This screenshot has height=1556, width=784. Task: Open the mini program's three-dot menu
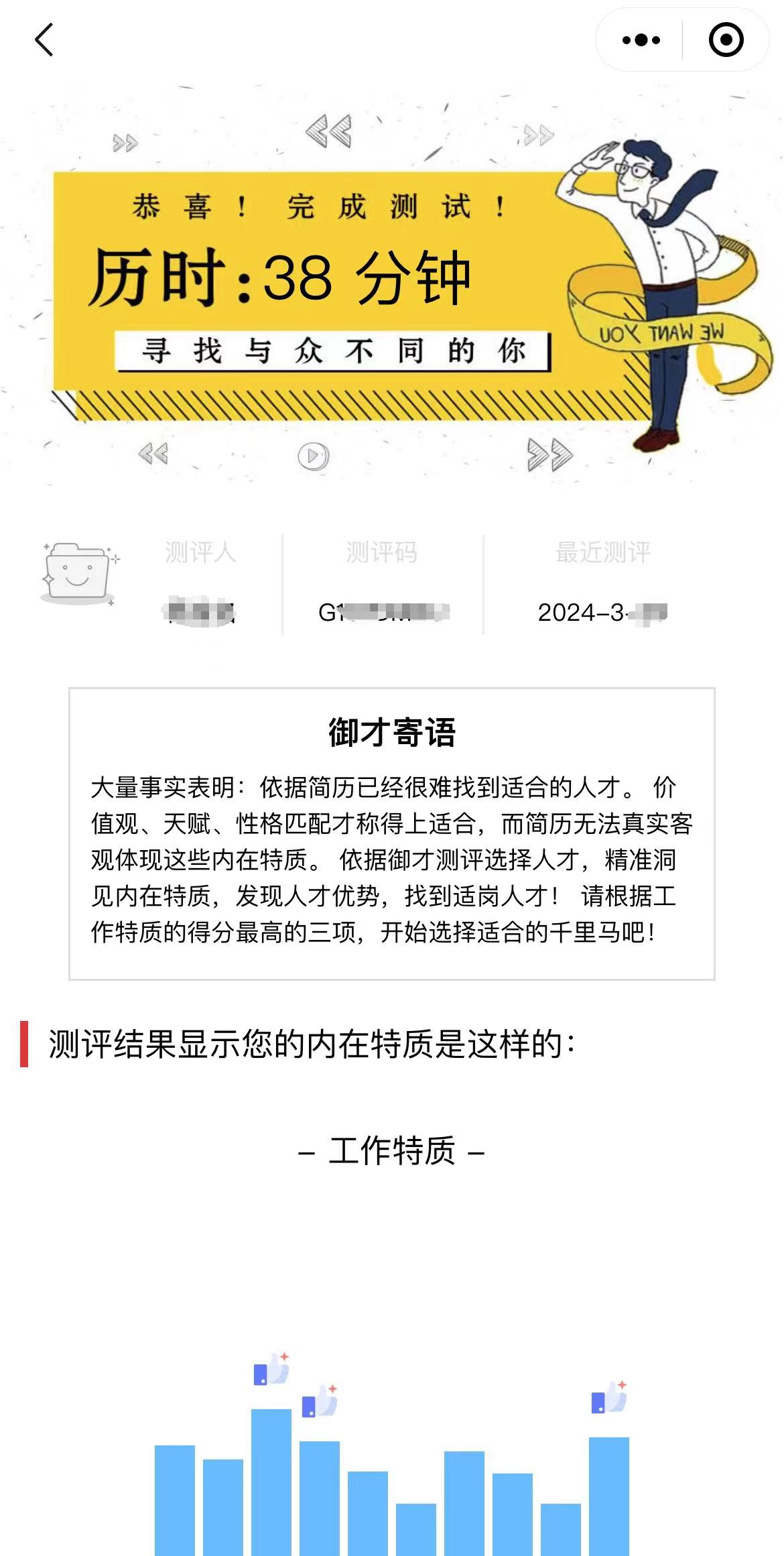coord(641,40)
